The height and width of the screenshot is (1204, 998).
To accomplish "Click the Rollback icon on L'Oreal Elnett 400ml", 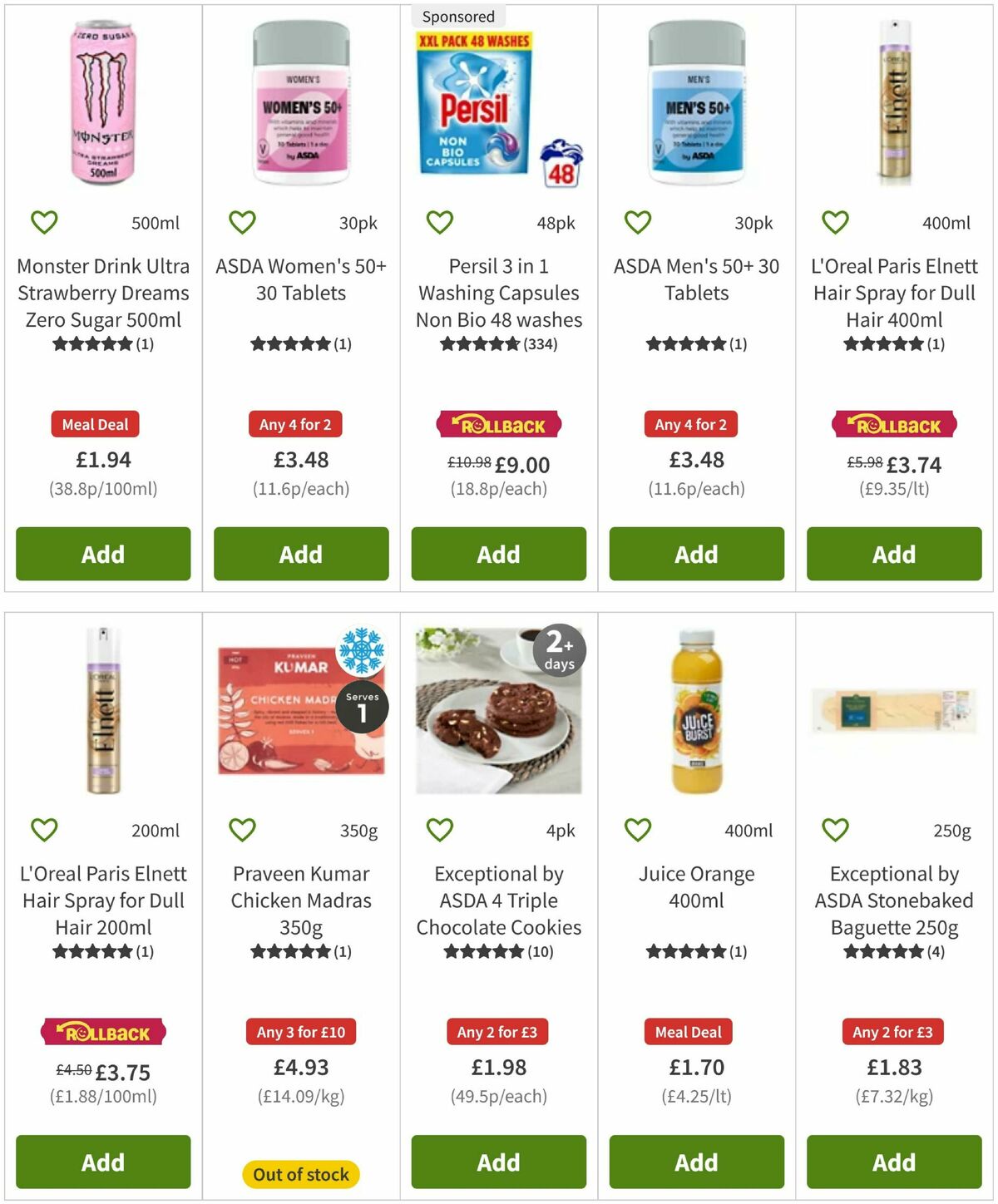I will (892, 424).
